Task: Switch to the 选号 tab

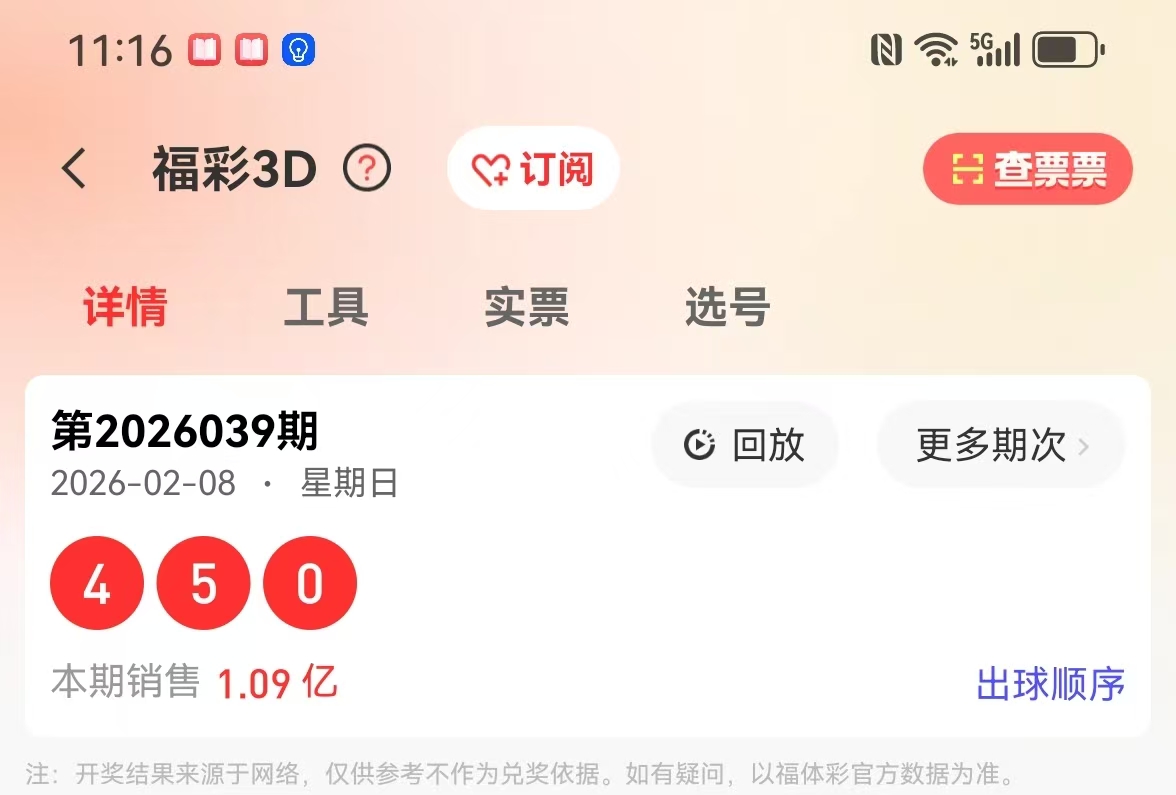Action: [727, 308]
